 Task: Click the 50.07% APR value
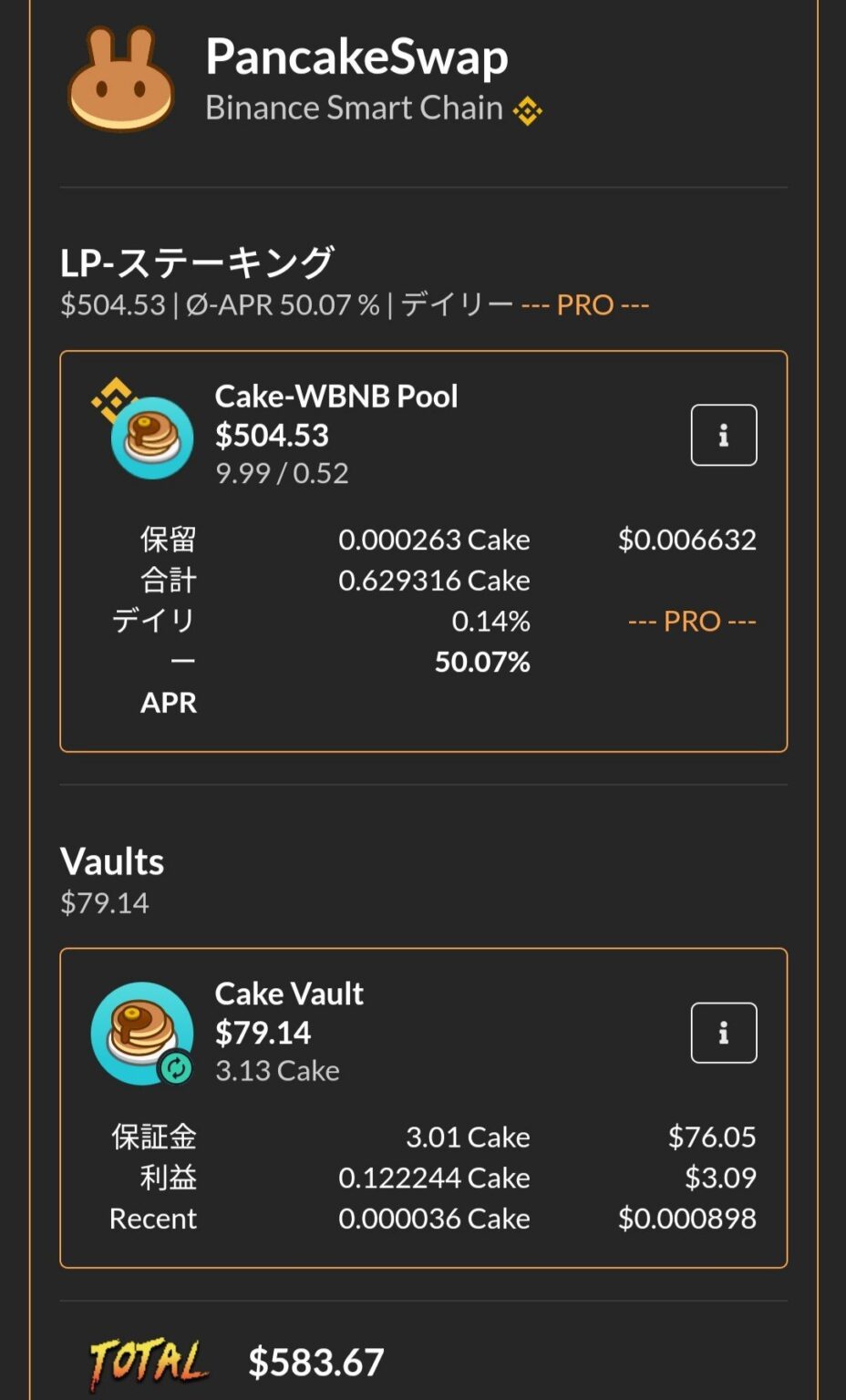click(x=484, y=663)
